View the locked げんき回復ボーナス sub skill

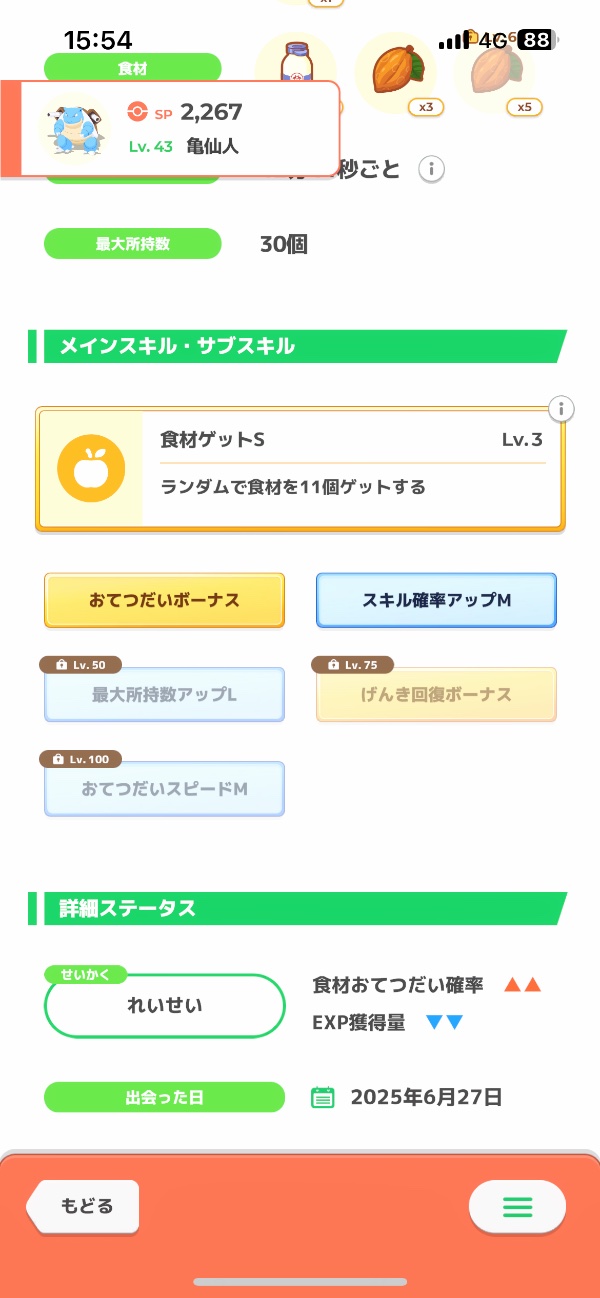pyautogui.click(x=436, y=695)
